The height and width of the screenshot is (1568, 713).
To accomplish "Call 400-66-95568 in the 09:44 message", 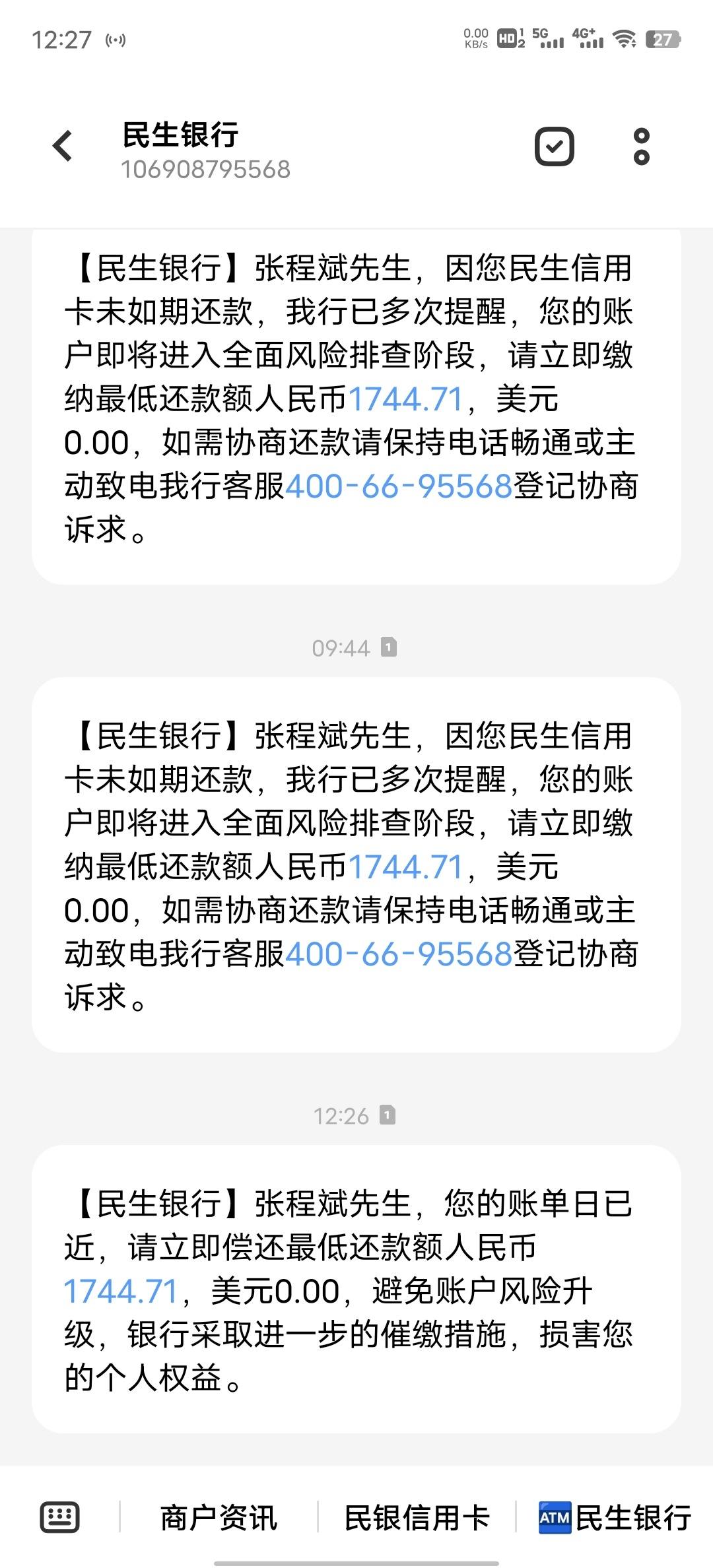I will [x=399, y=954].
